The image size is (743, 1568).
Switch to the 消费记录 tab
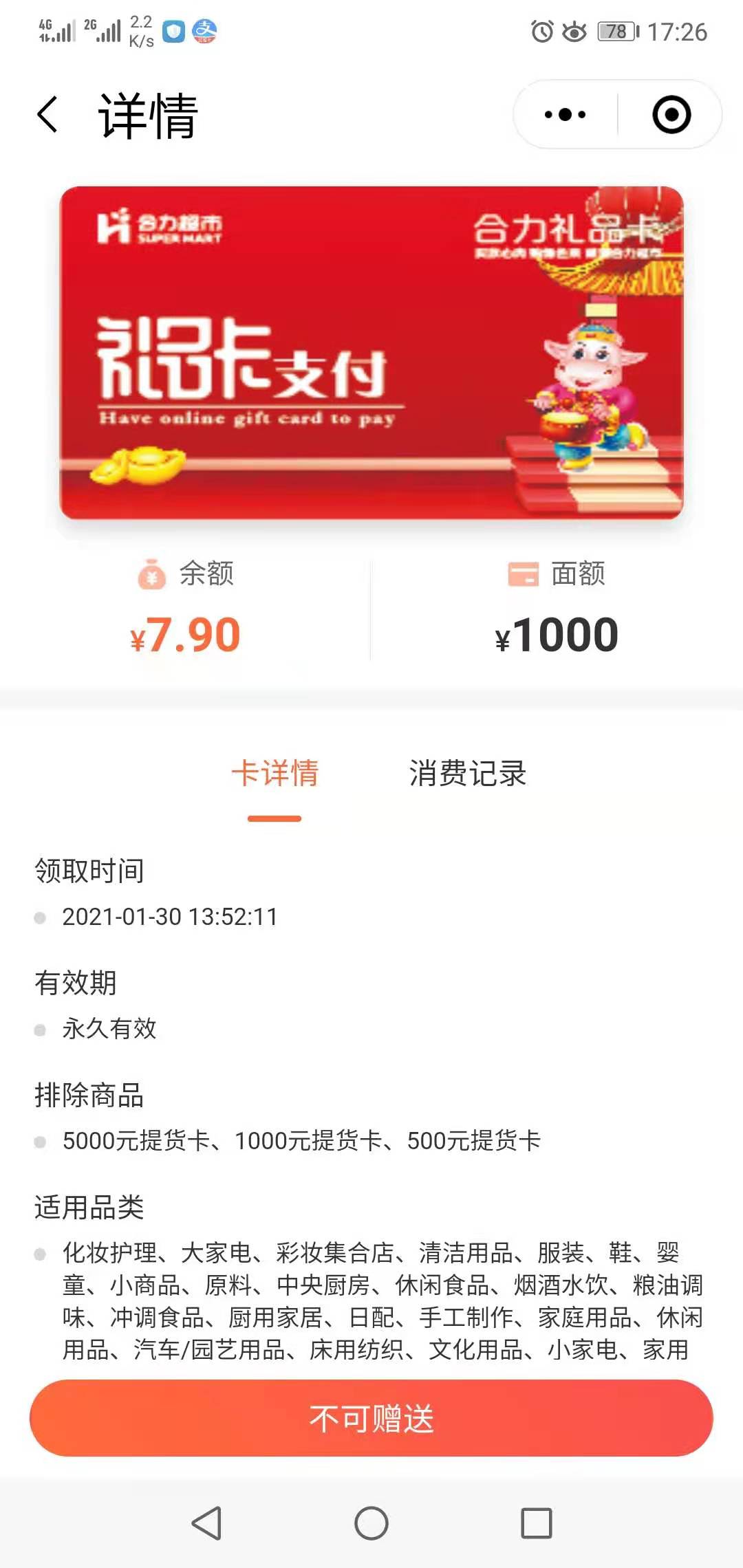(x=468, y=774)
